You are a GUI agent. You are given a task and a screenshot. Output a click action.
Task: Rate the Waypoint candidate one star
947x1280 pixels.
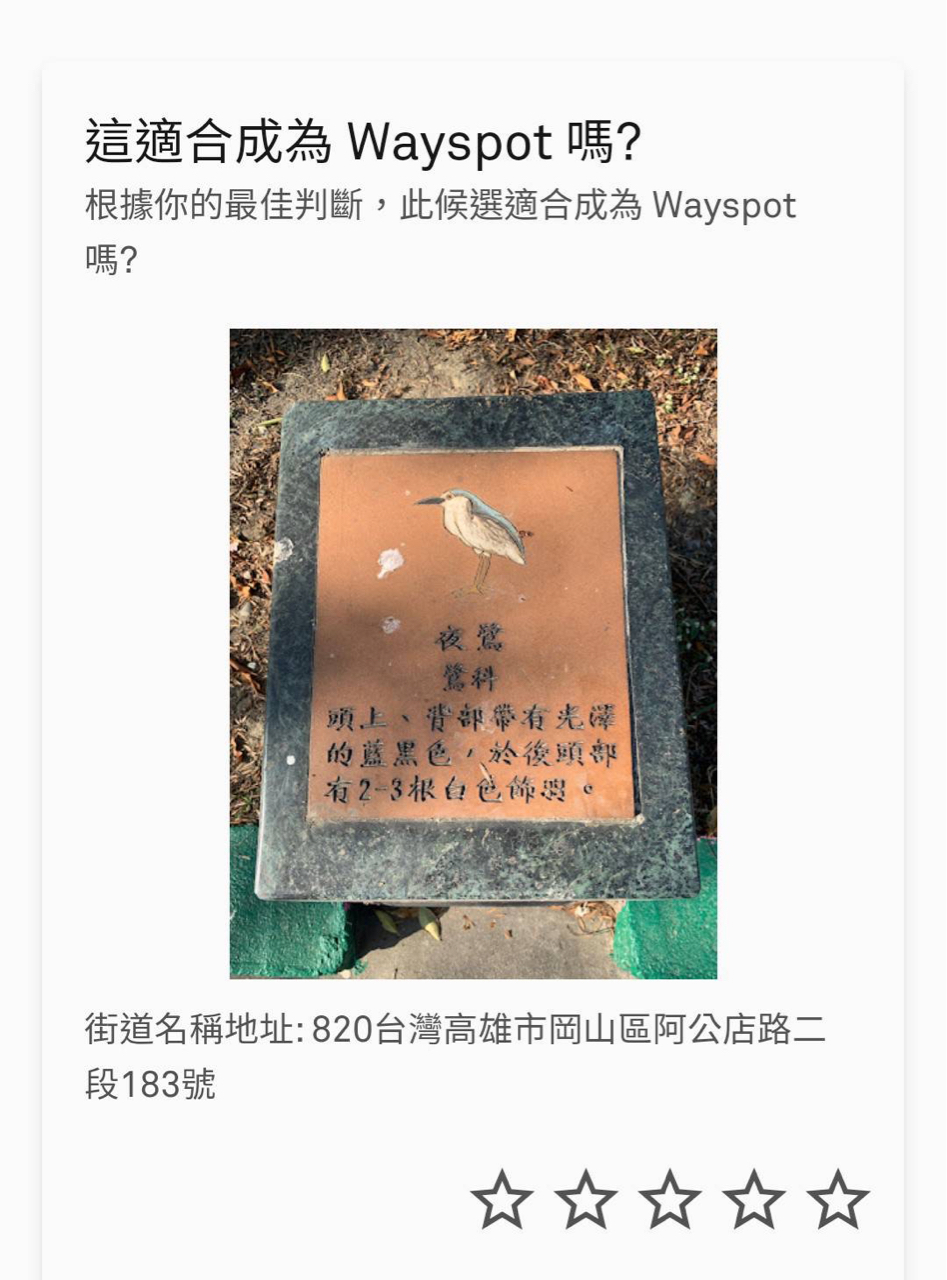502,1200
